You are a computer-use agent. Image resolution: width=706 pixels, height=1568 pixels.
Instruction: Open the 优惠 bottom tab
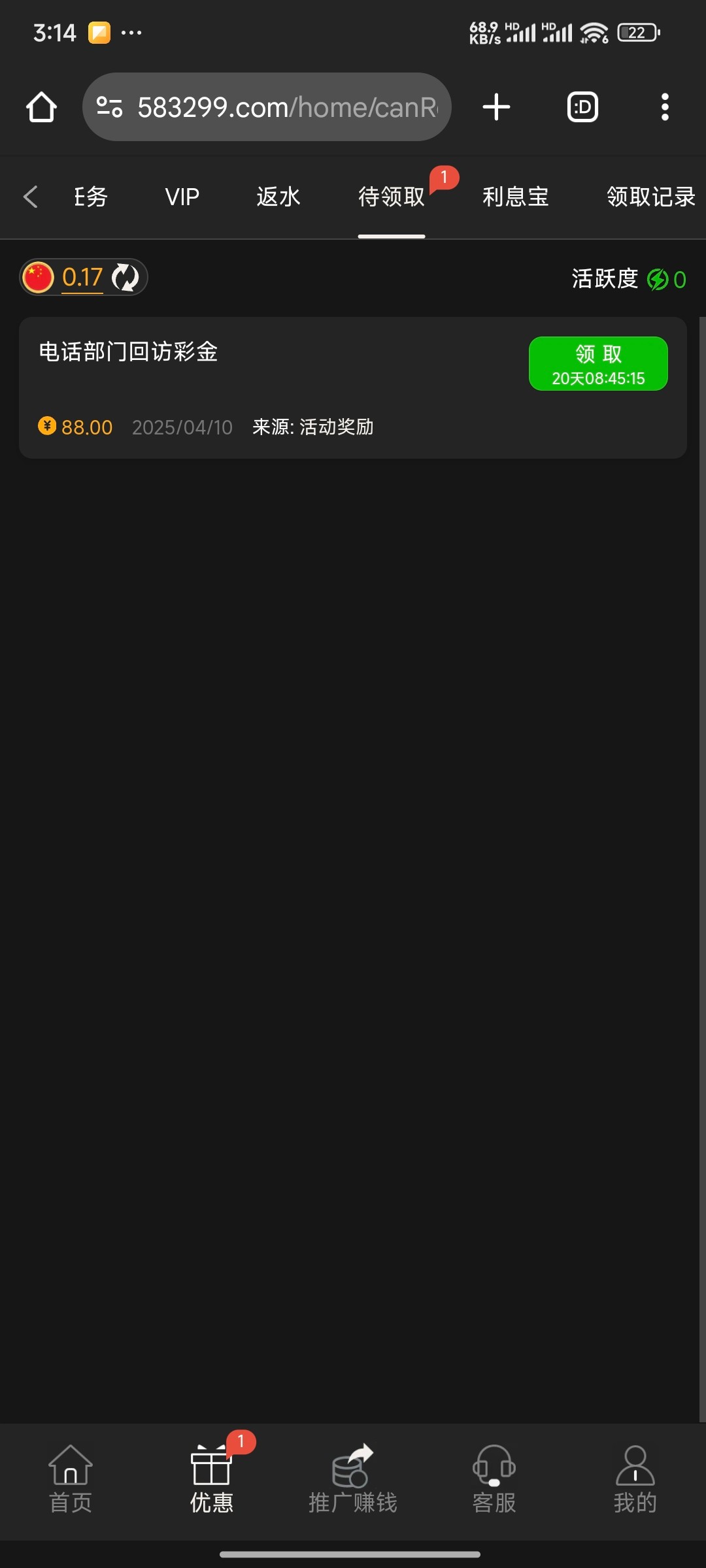pyautogui.click(x=212, y=1480)
